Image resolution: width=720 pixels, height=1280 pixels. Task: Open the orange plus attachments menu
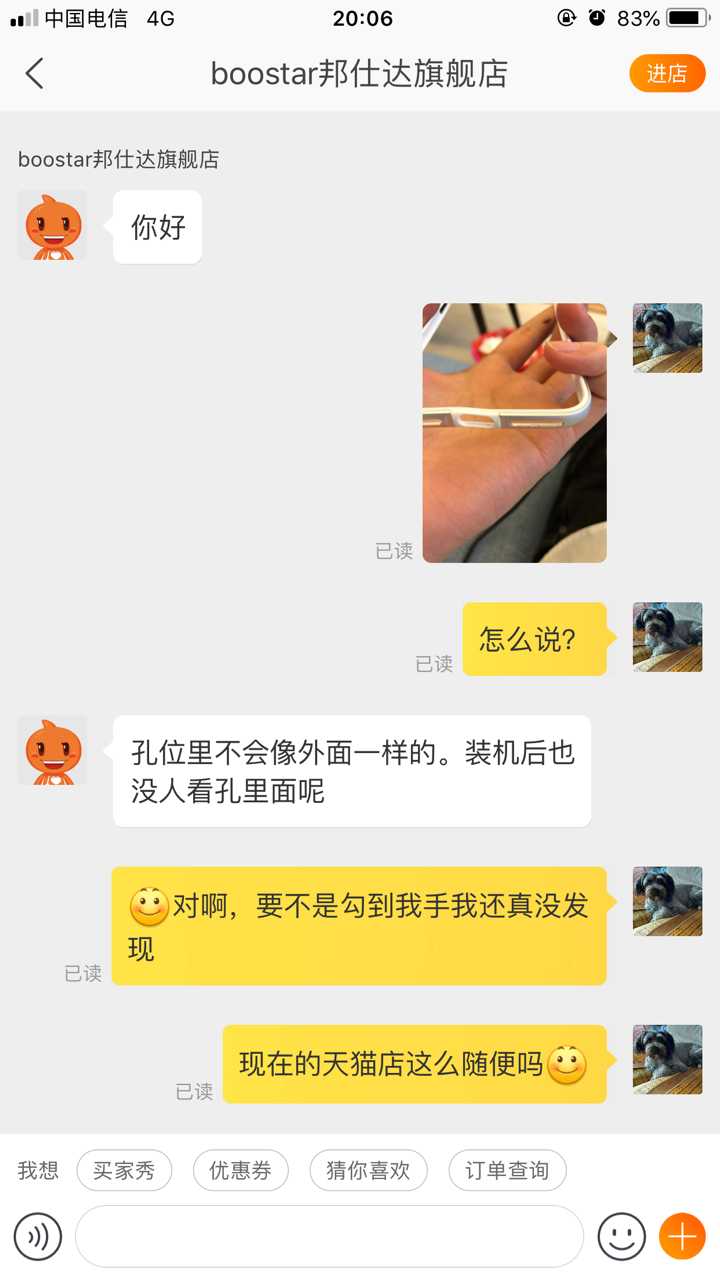click(682, 1237)
